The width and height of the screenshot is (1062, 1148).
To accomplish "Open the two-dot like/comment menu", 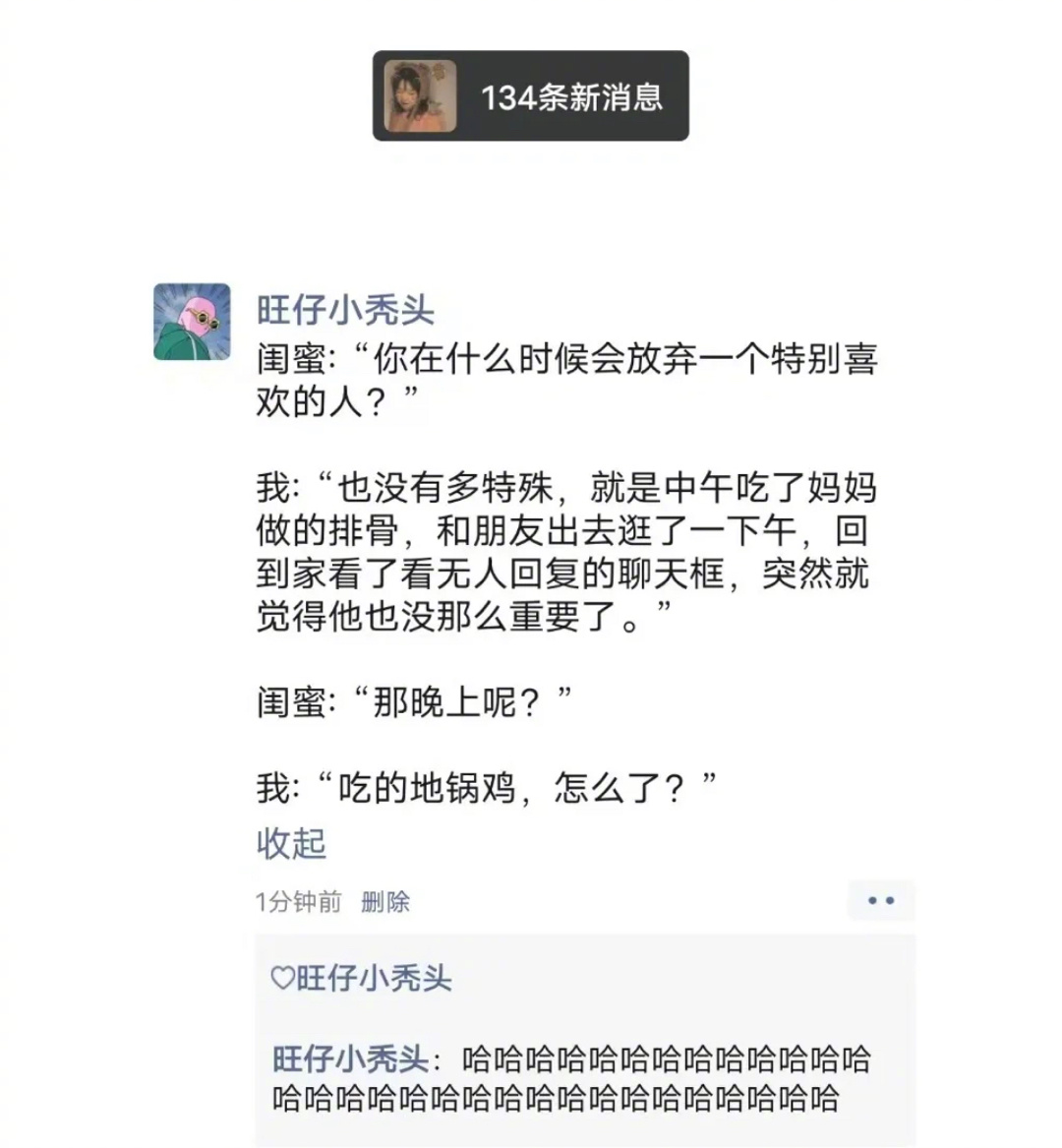I will point(881,900).
